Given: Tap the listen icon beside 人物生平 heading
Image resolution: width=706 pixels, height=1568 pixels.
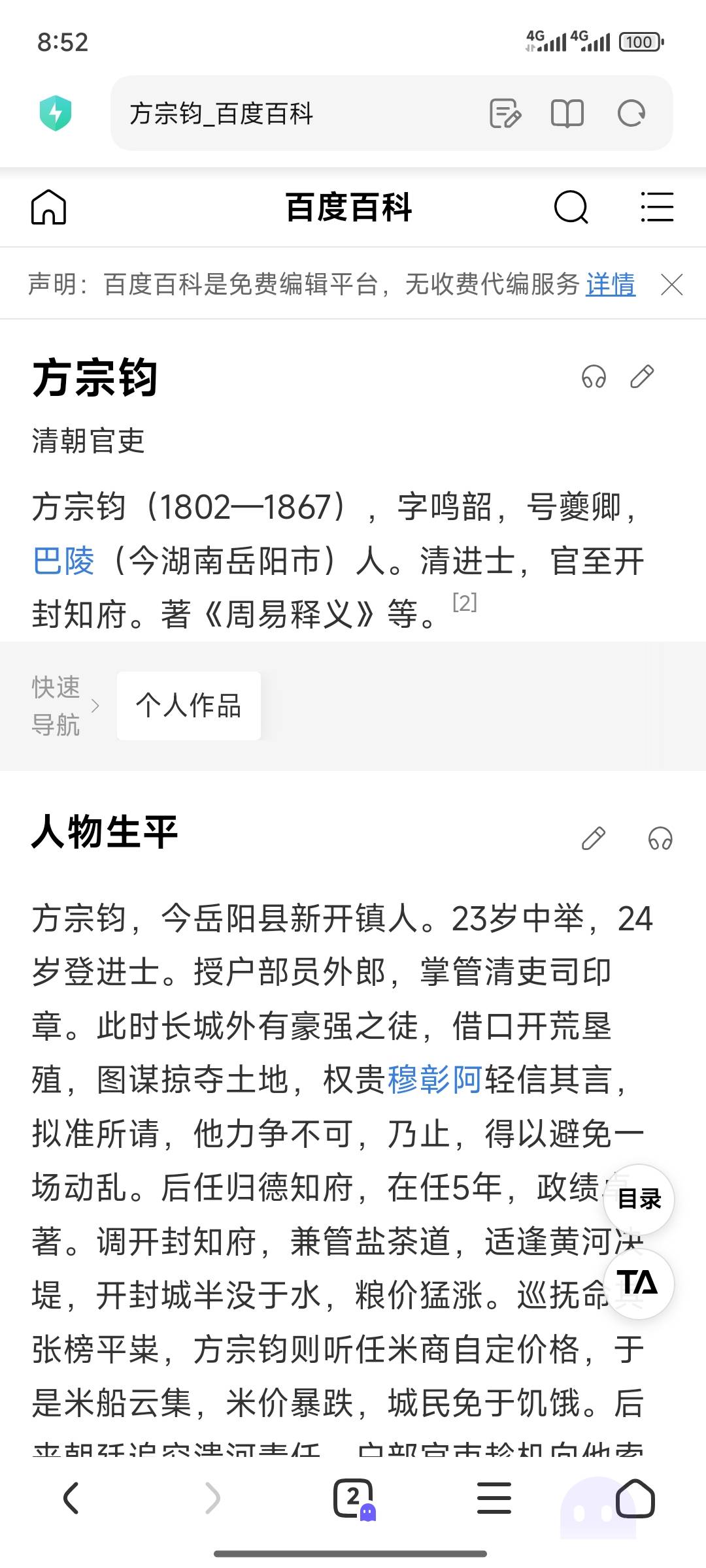Looking at the screenshot, I should 662,838.
